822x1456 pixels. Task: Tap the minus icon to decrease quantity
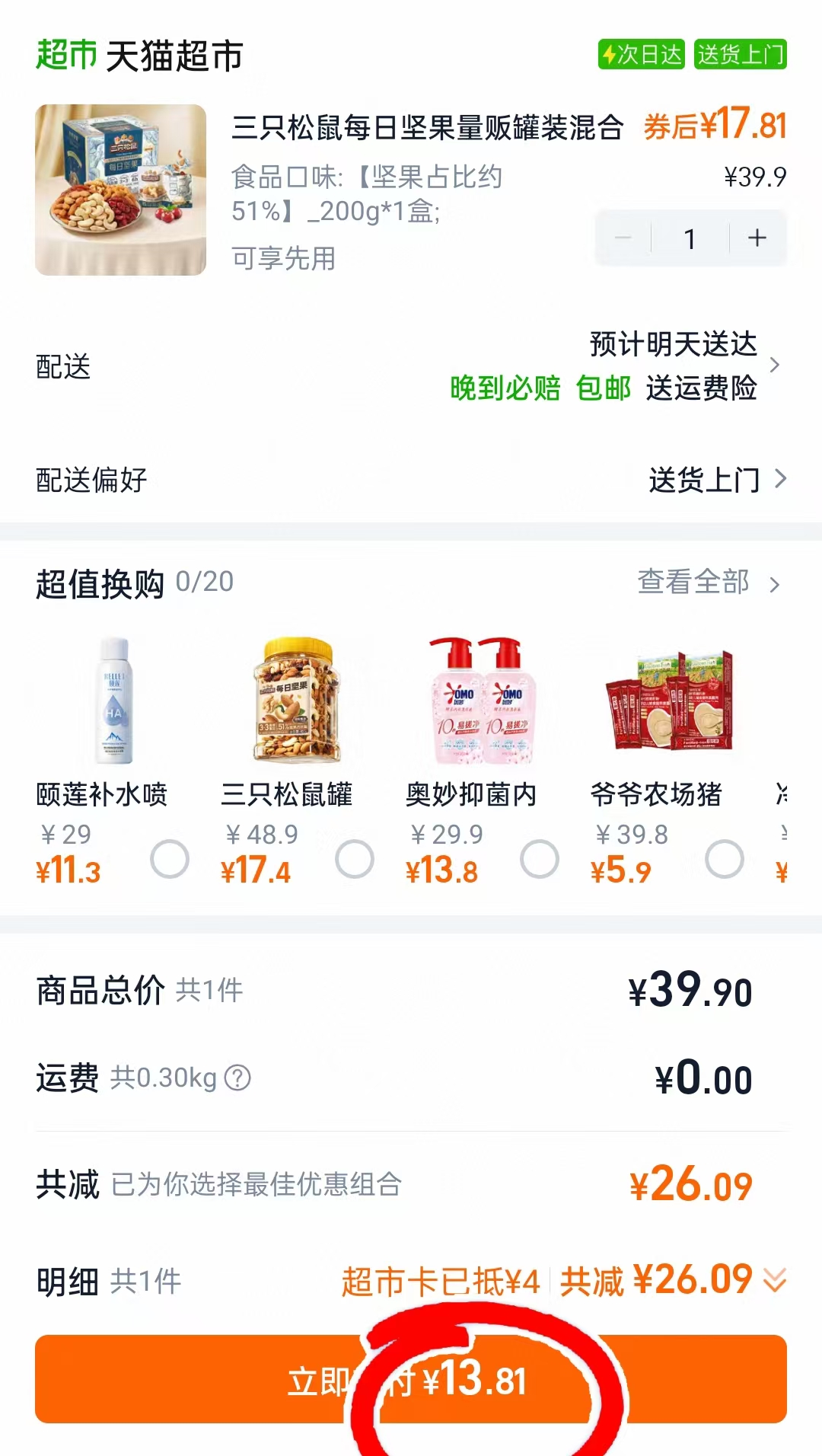tap(623, 238)
